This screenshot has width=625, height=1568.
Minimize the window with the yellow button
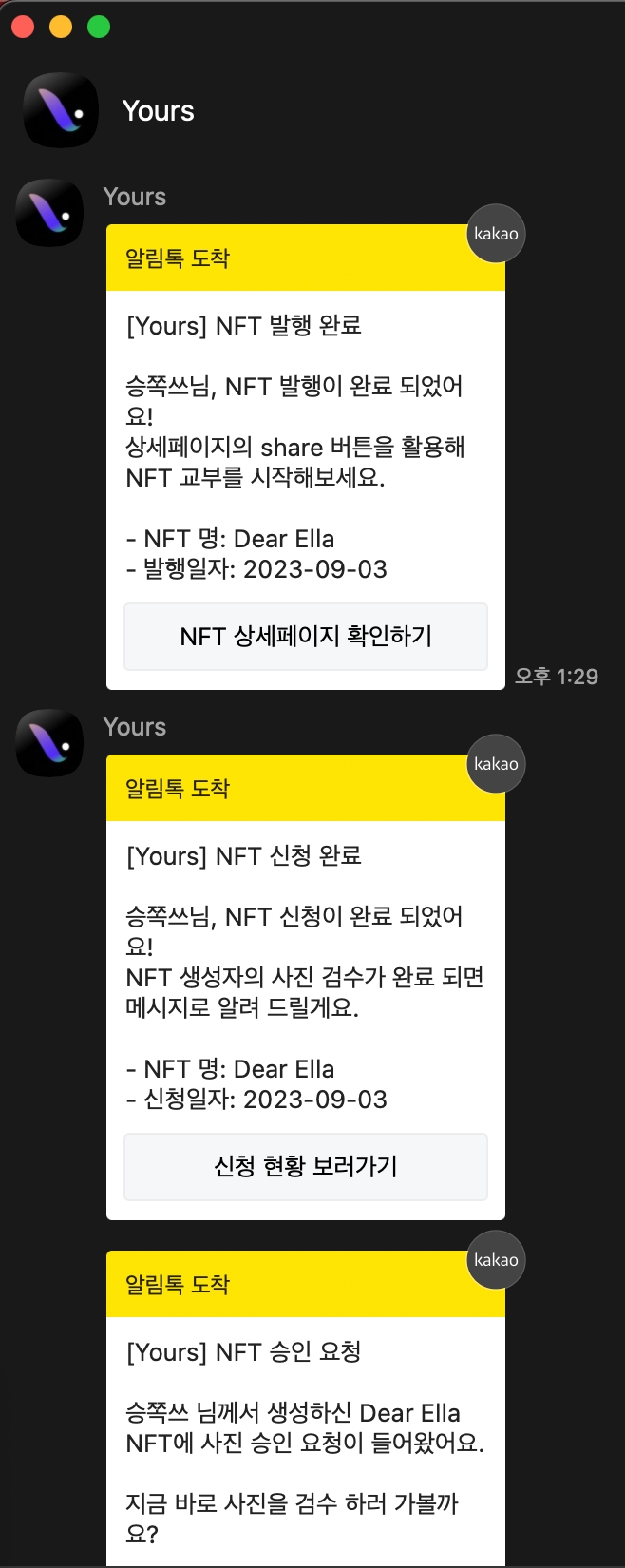tap(61, 27)
